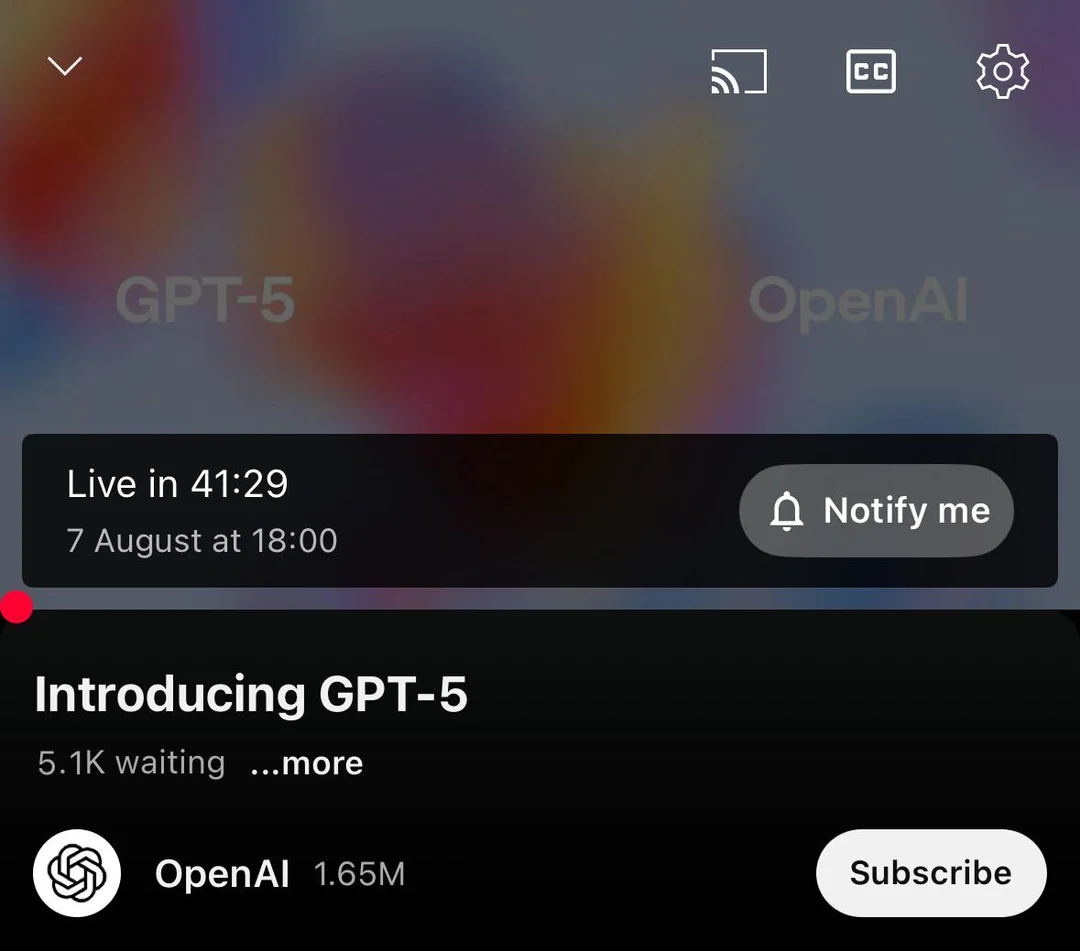Toggle closed captions
Viewport: 1080px width, 951px height.
pos(870,72)
